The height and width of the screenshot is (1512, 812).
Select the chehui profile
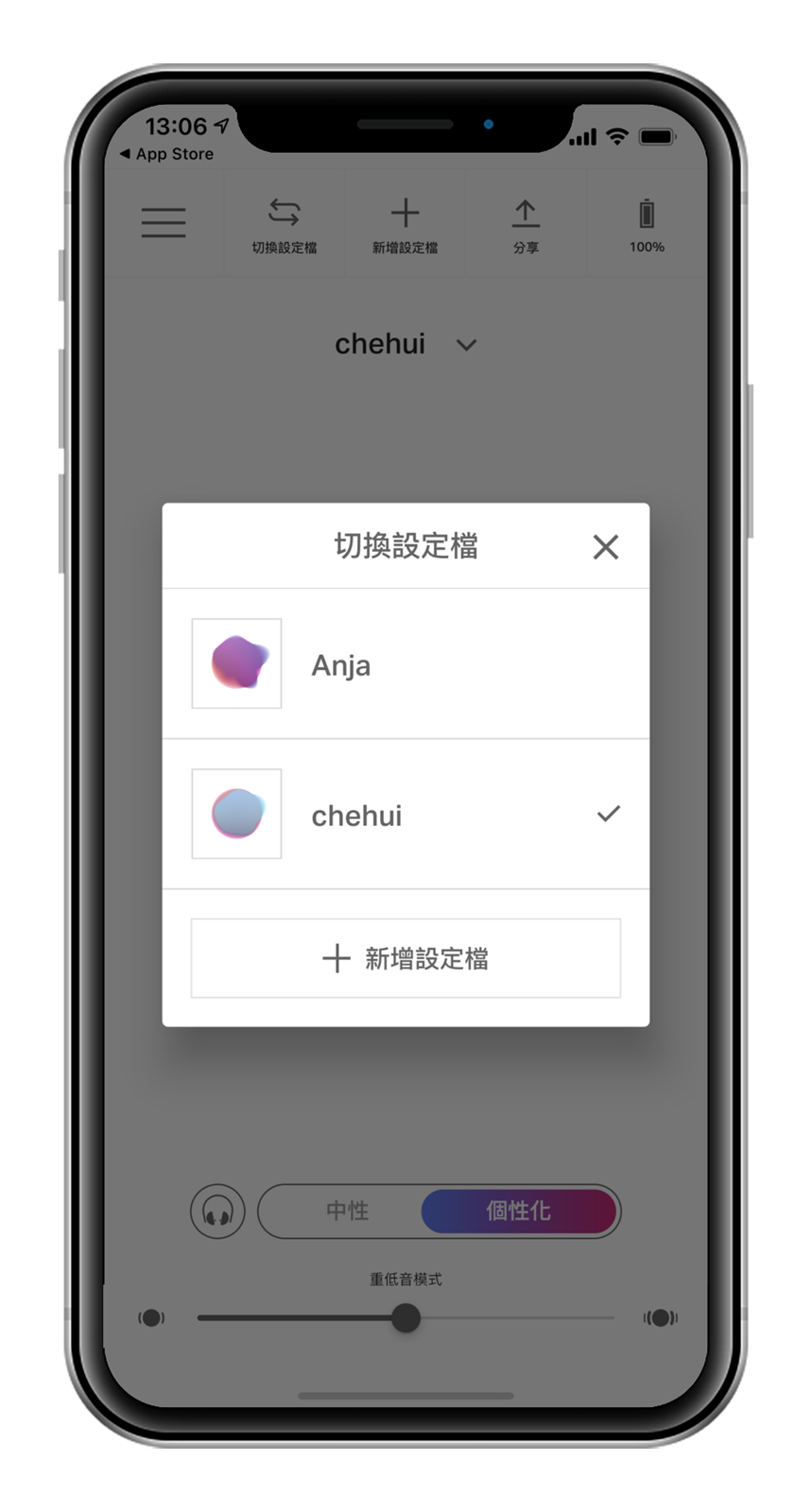pyautogui.click(x=405, y=814)
